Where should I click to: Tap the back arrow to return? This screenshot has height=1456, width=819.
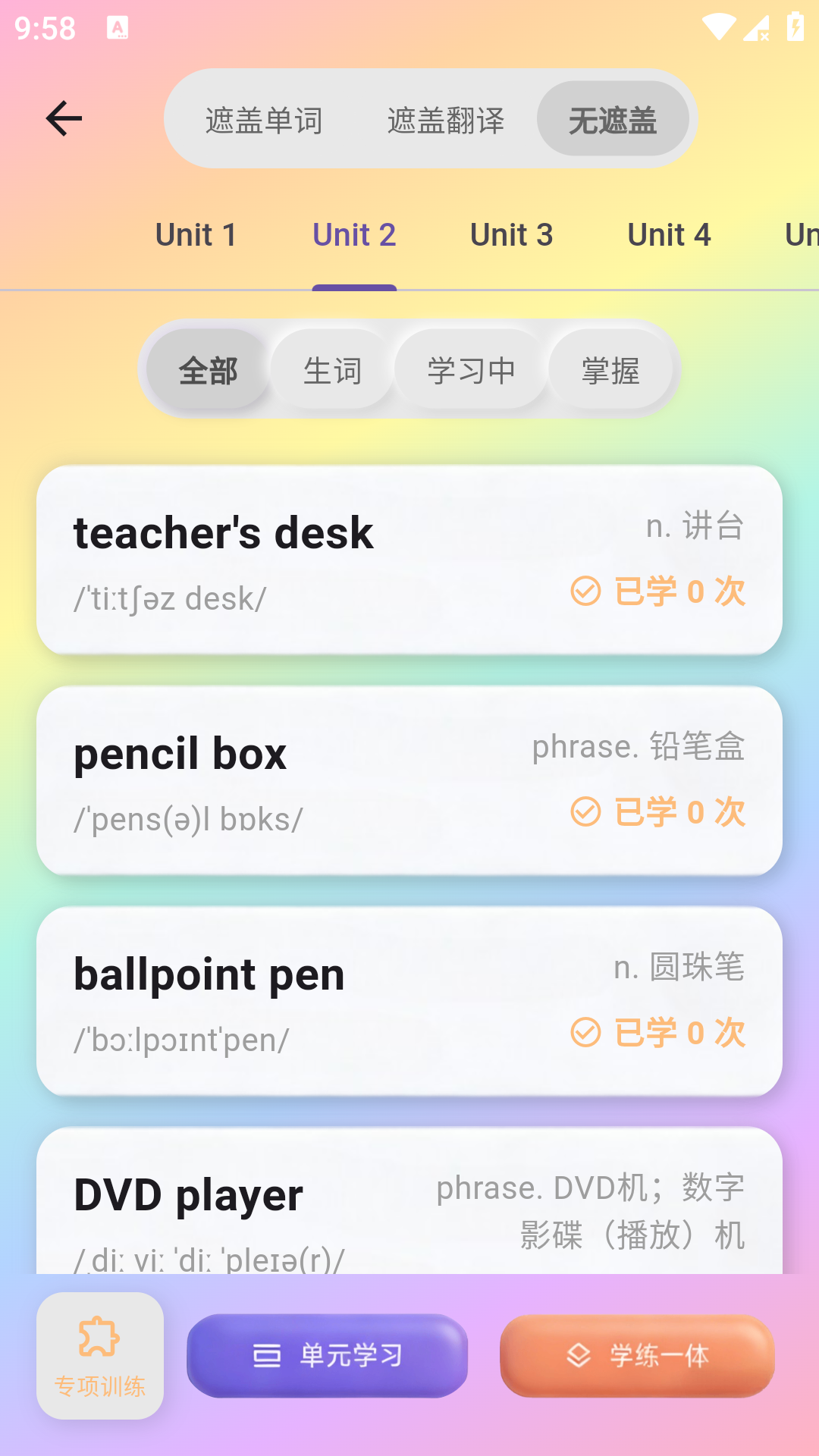click(x=64, y=118)
